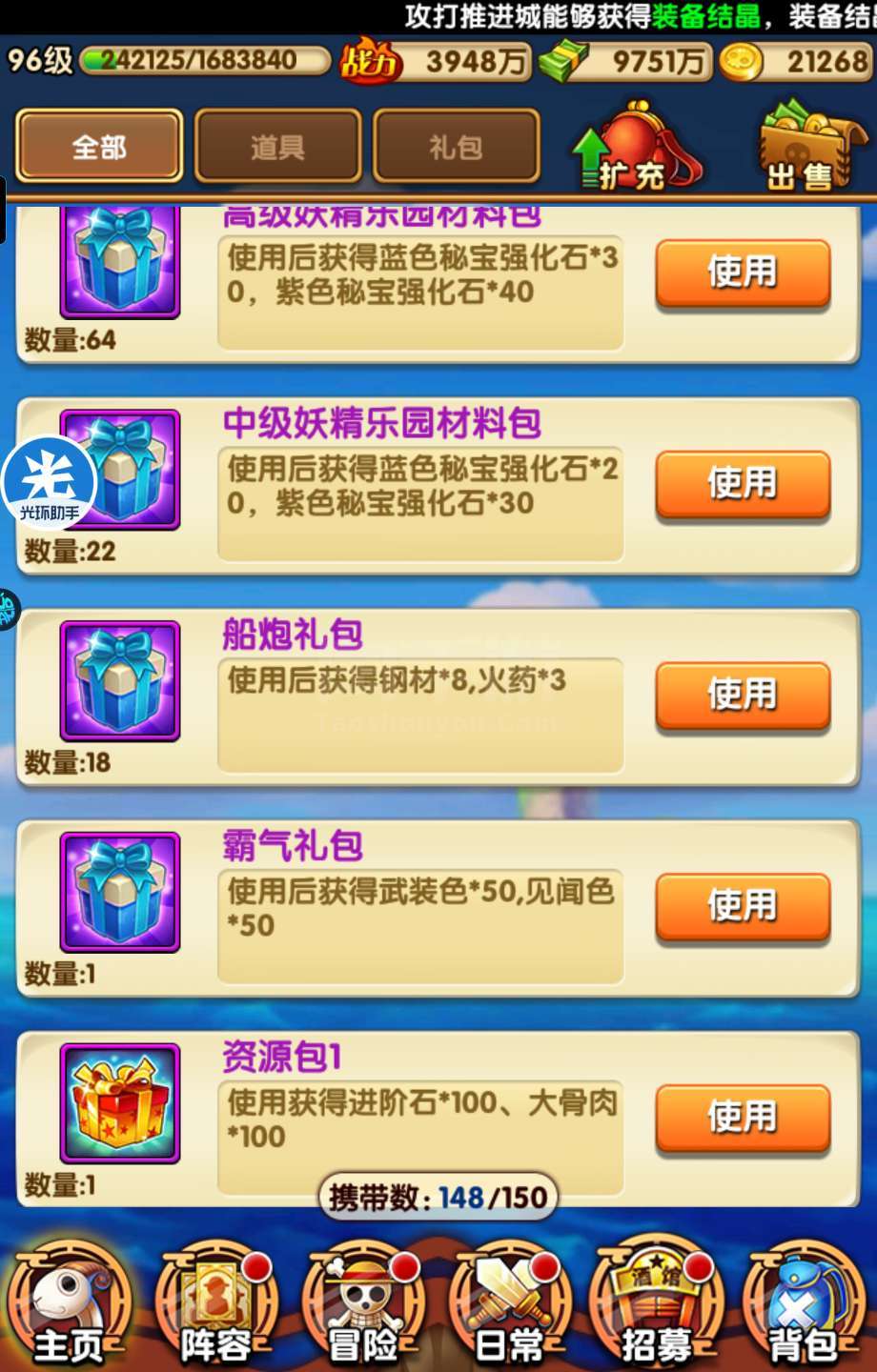Switch to the 道具 tab
This screenshot has width=877, height=1372.
[277, 147]
